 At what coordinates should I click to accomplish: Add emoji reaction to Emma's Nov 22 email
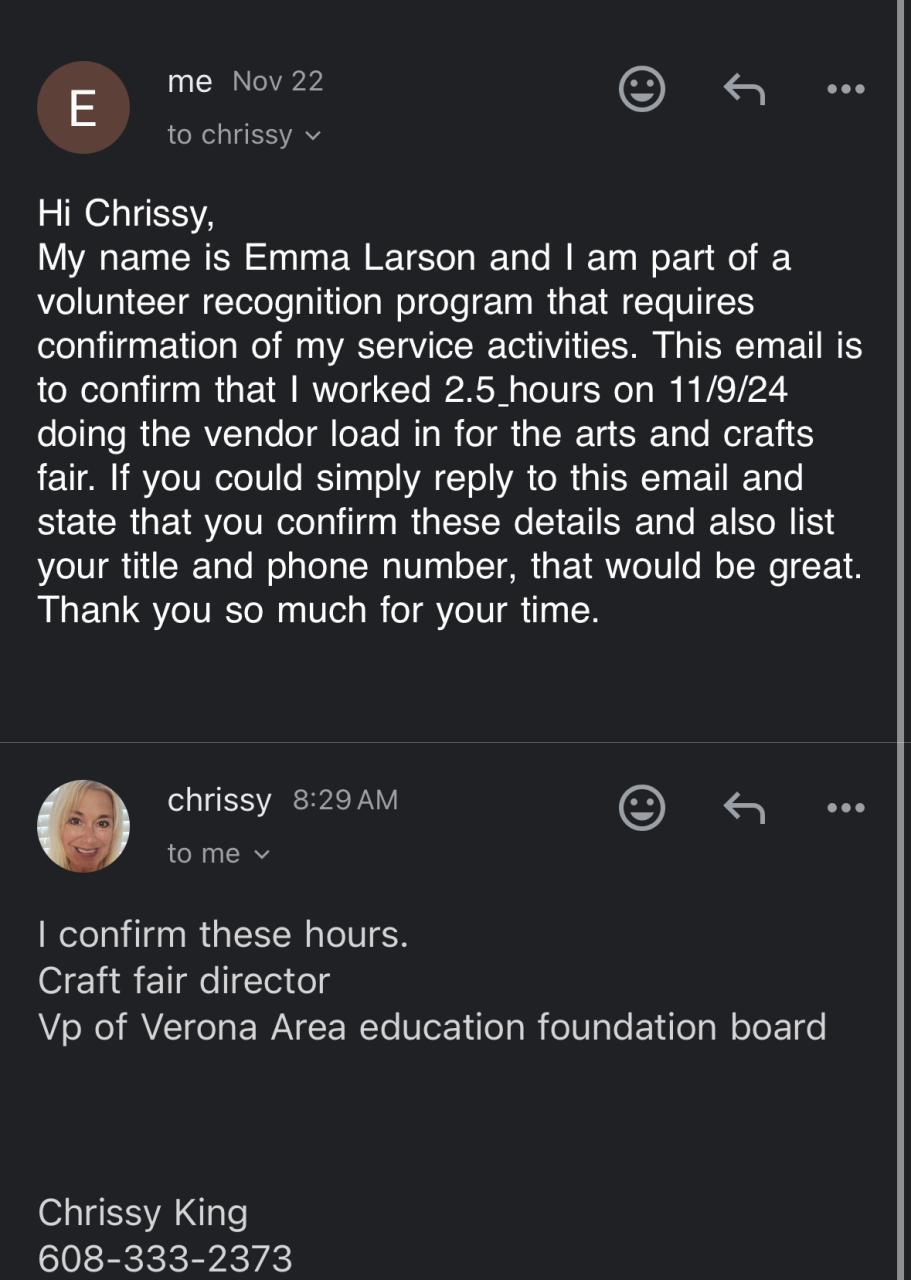coord(642,90)
